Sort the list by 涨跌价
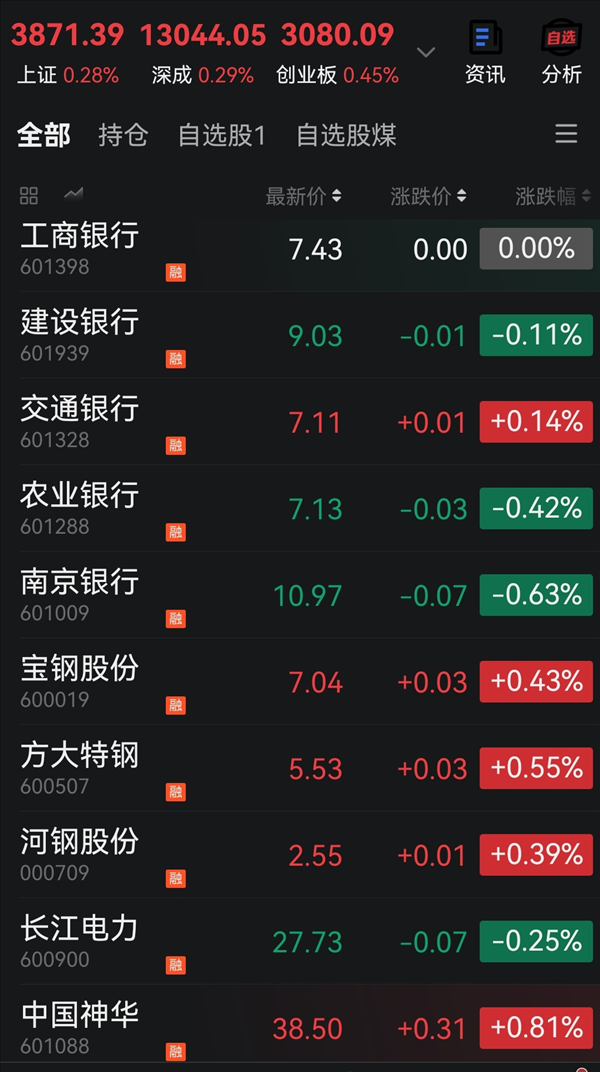 point(428,197)
